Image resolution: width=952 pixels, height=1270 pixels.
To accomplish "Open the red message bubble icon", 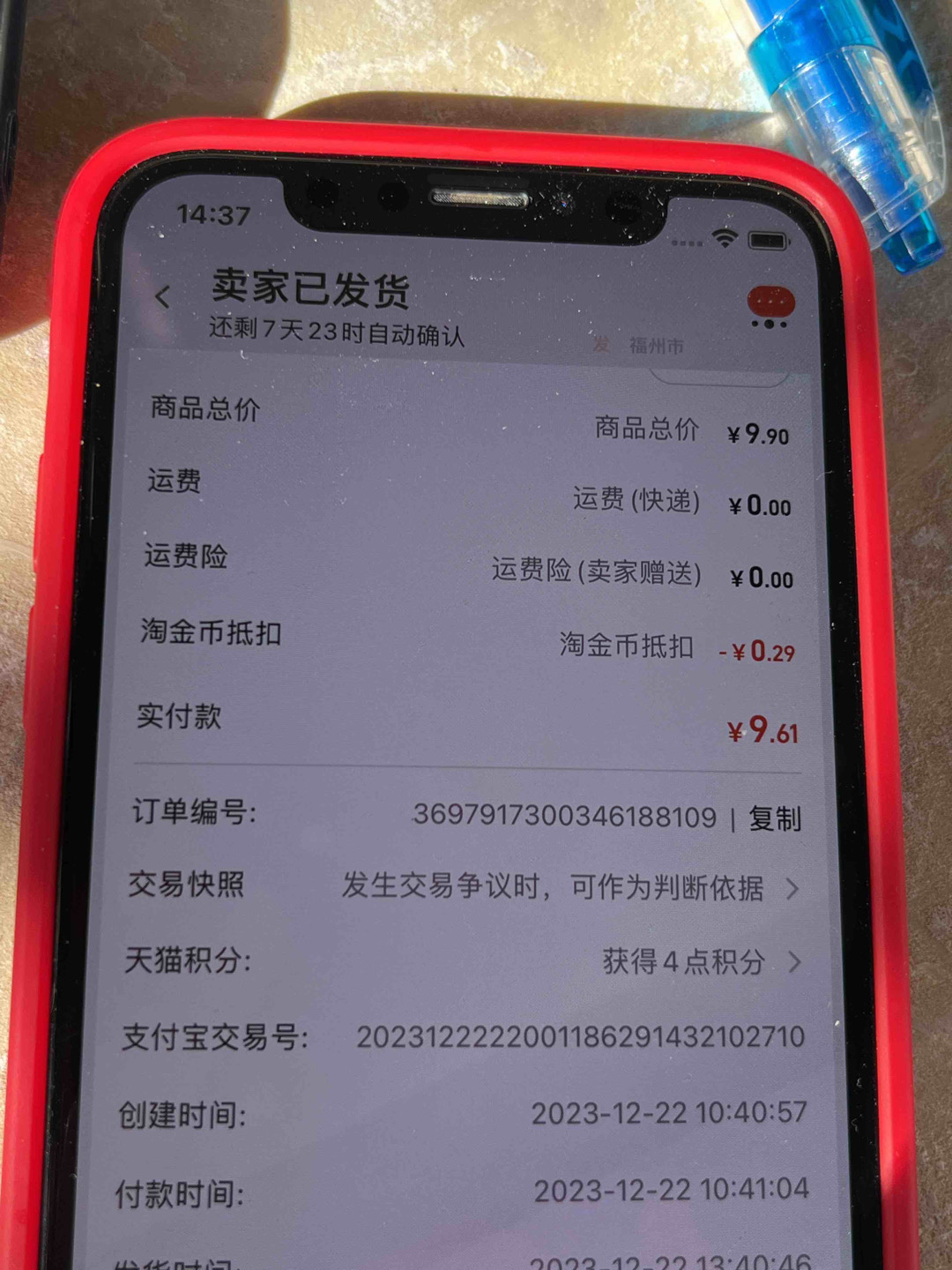I will [x=770, y=304].
